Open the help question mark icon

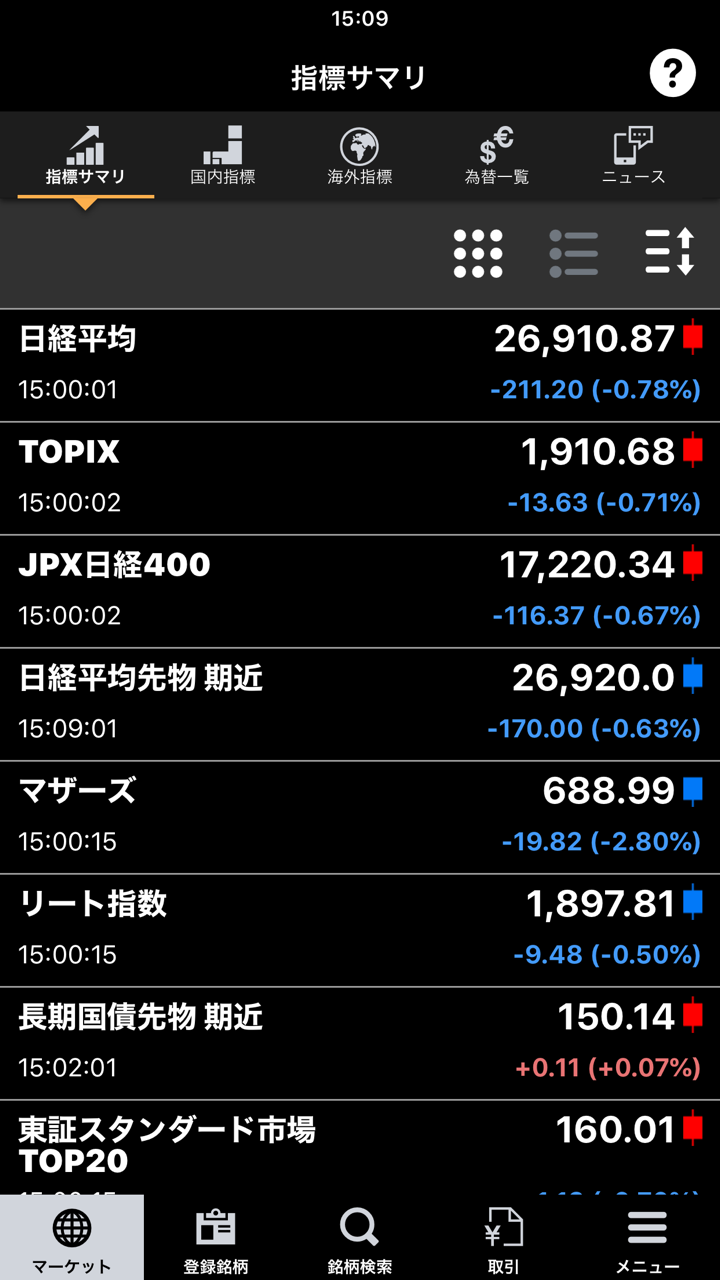point(672,74)
